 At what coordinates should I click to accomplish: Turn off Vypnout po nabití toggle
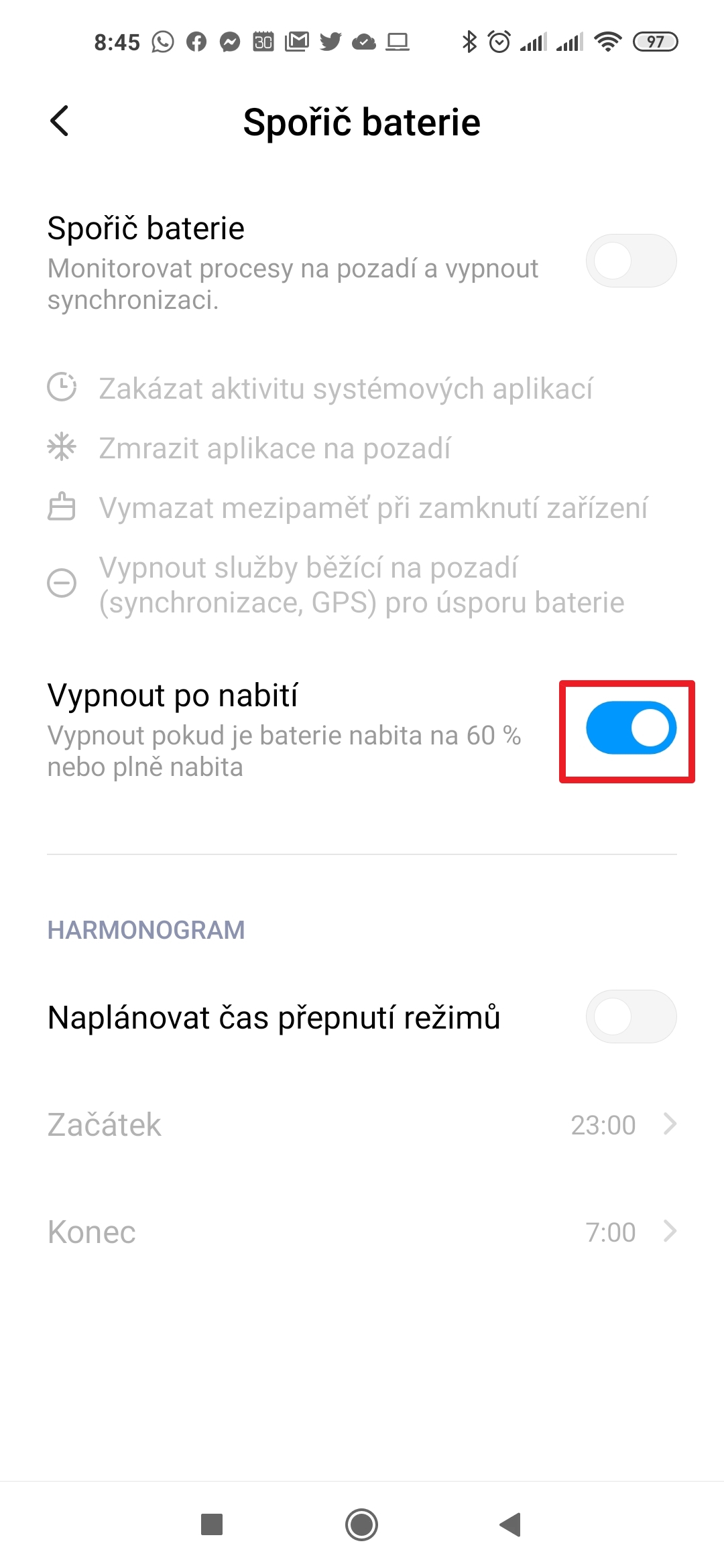coord(630,728)
